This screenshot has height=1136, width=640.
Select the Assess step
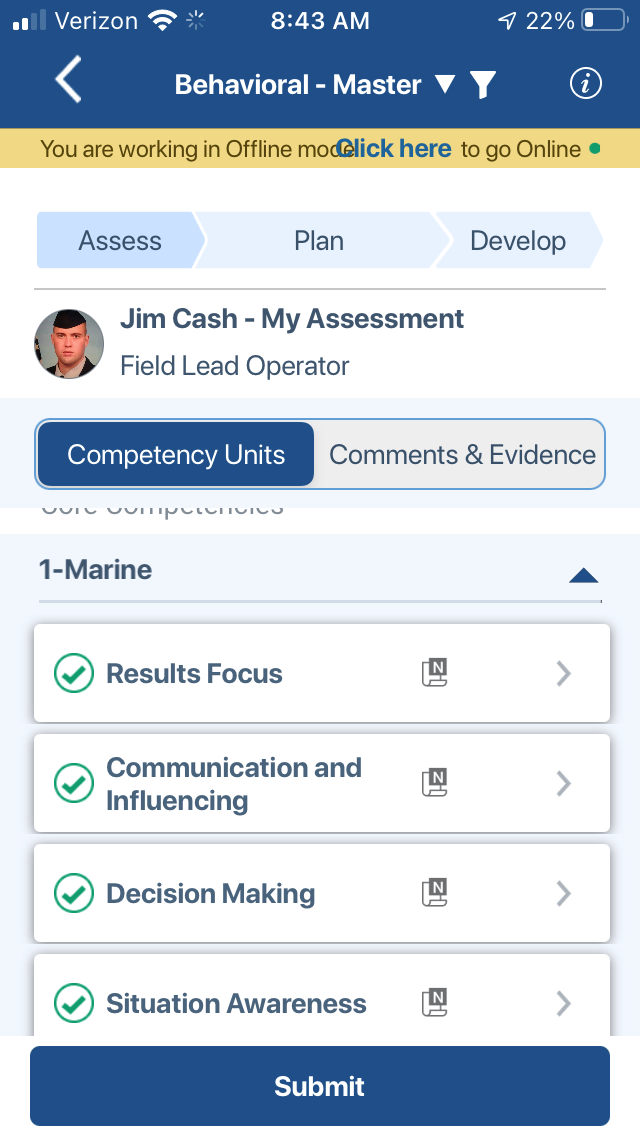[x=120, y=241]
